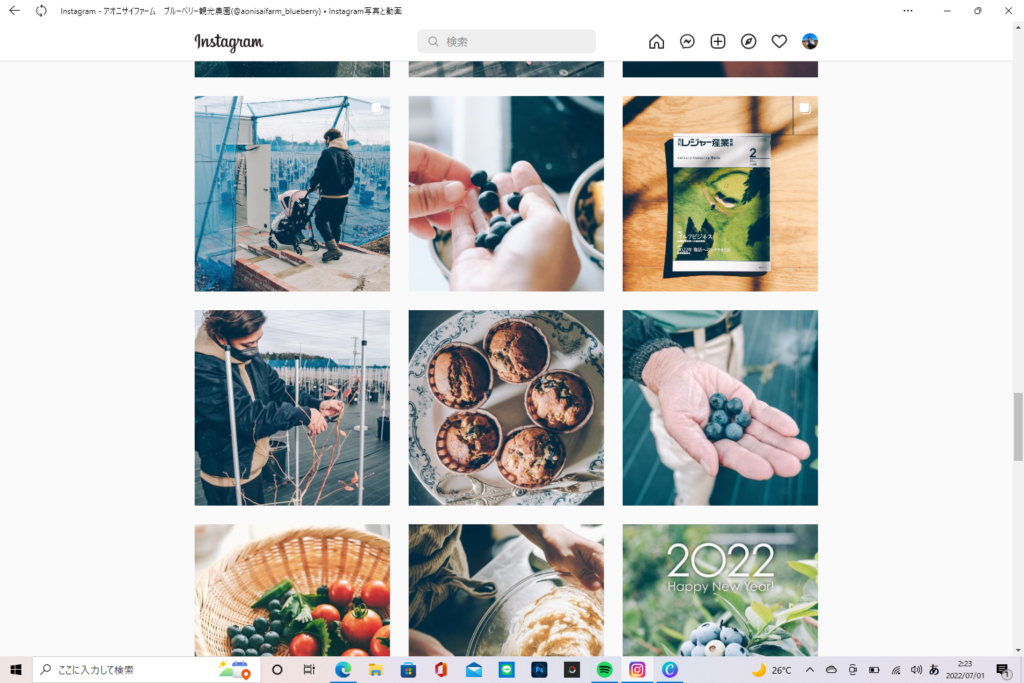This screenshot has height=683, width=1024.
Task: Open the glass mixing bowl post
Action: [506, 589]
